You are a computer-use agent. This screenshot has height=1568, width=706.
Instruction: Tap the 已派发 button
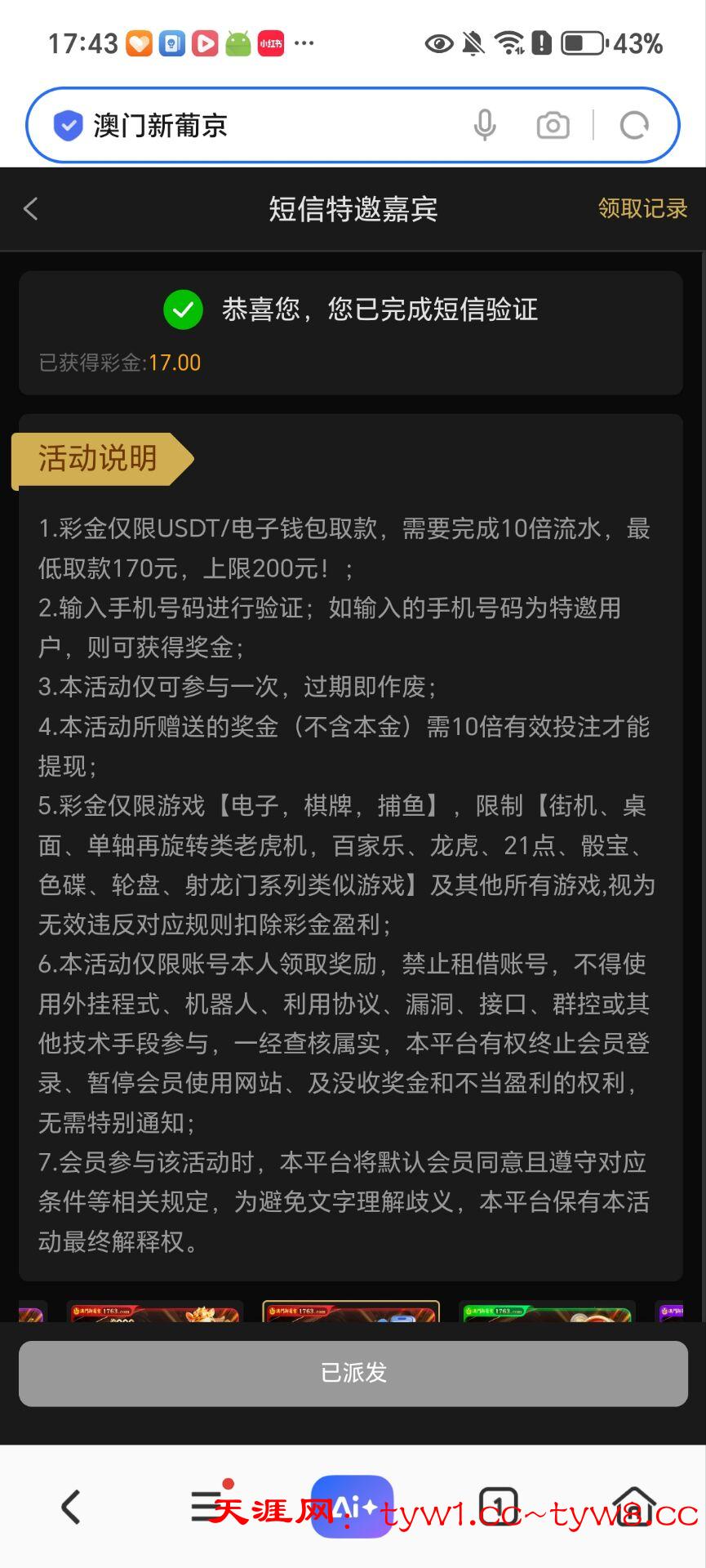pyautogui.click(x=353, y=1372)
